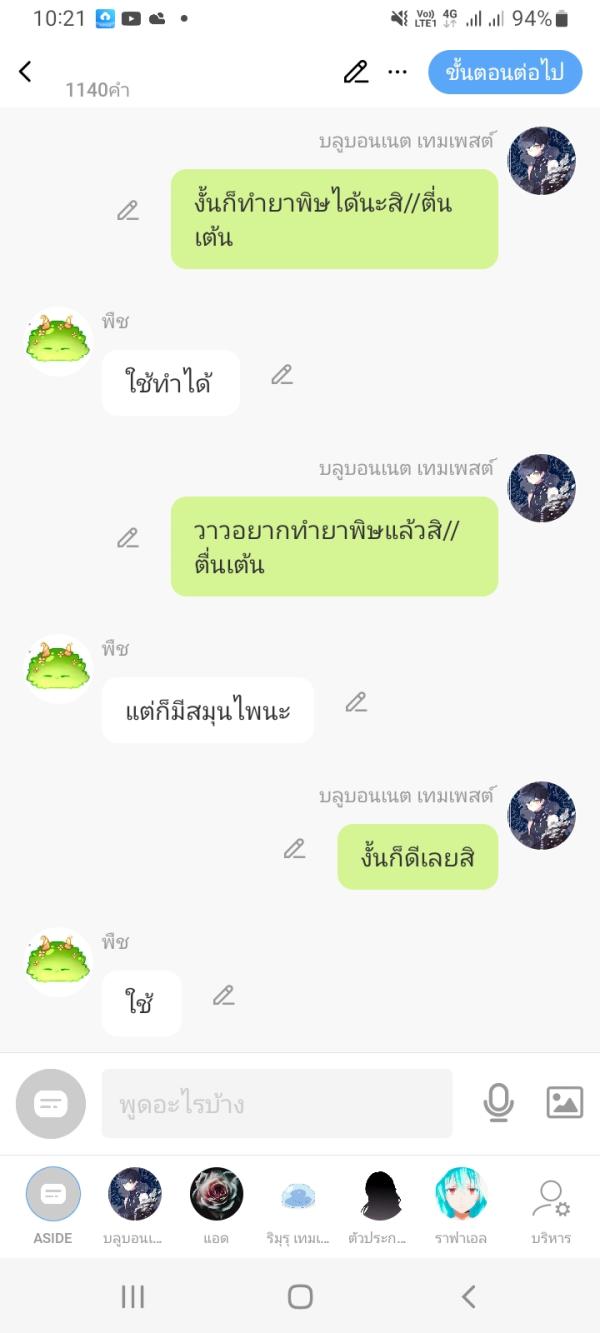The height and width of the screenshot is (1333, 600).
Task: Open the pencil edit tool in top bar
Action: click(x=356, y=72)
